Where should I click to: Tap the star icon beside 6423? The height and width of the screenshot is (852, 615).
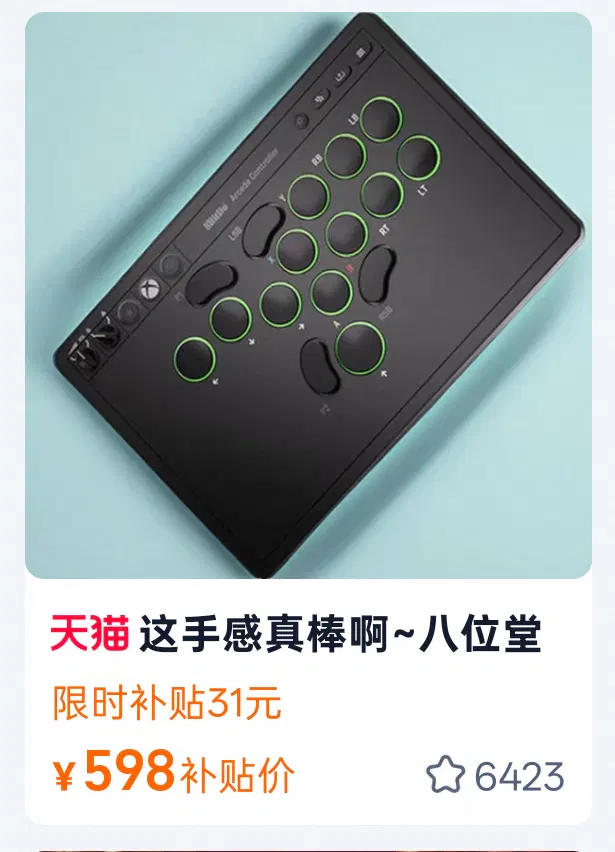click(445, 775)
